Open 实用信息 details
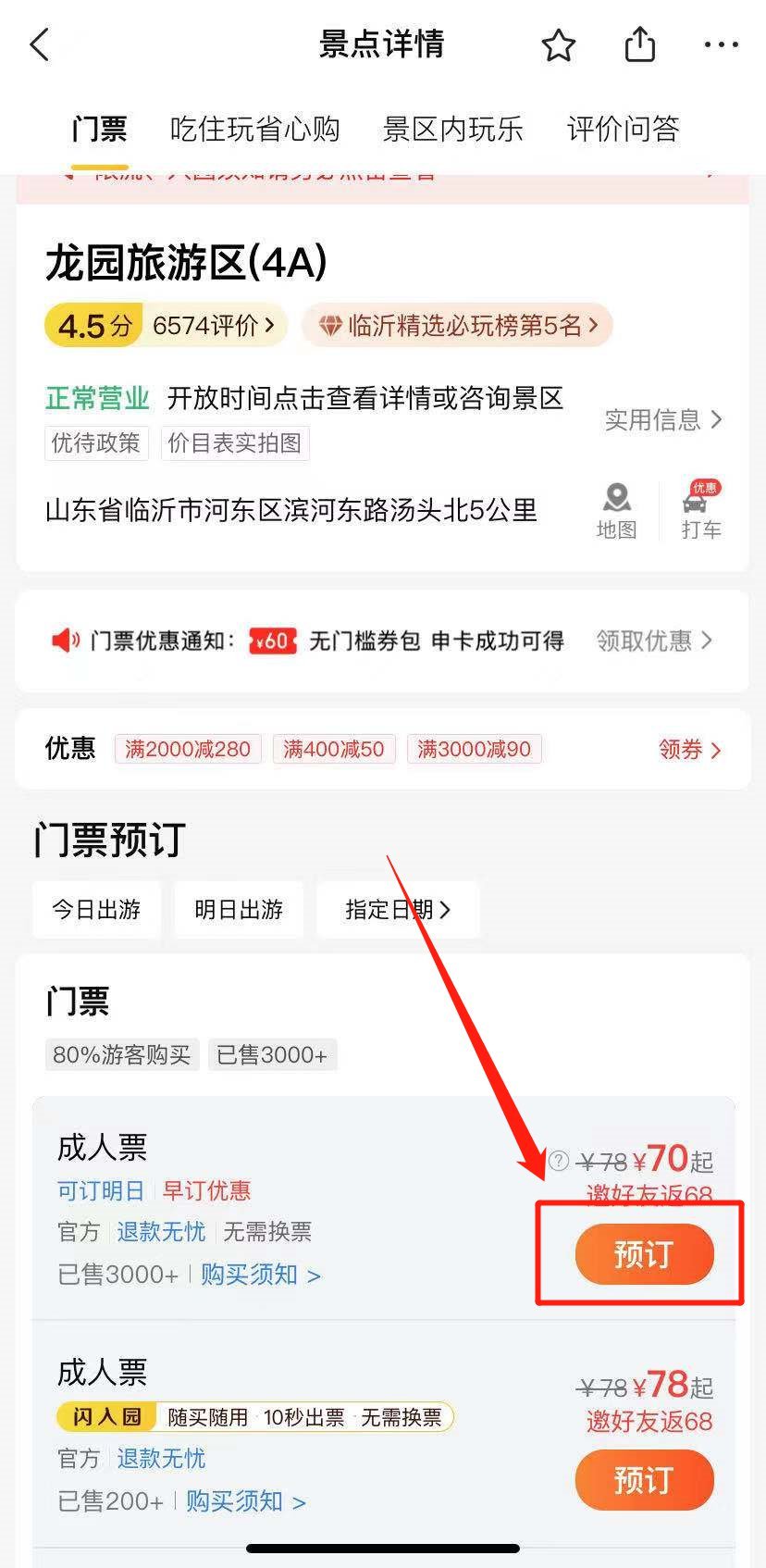This screenshot has width=766, height=1568. tap(663, 420)
